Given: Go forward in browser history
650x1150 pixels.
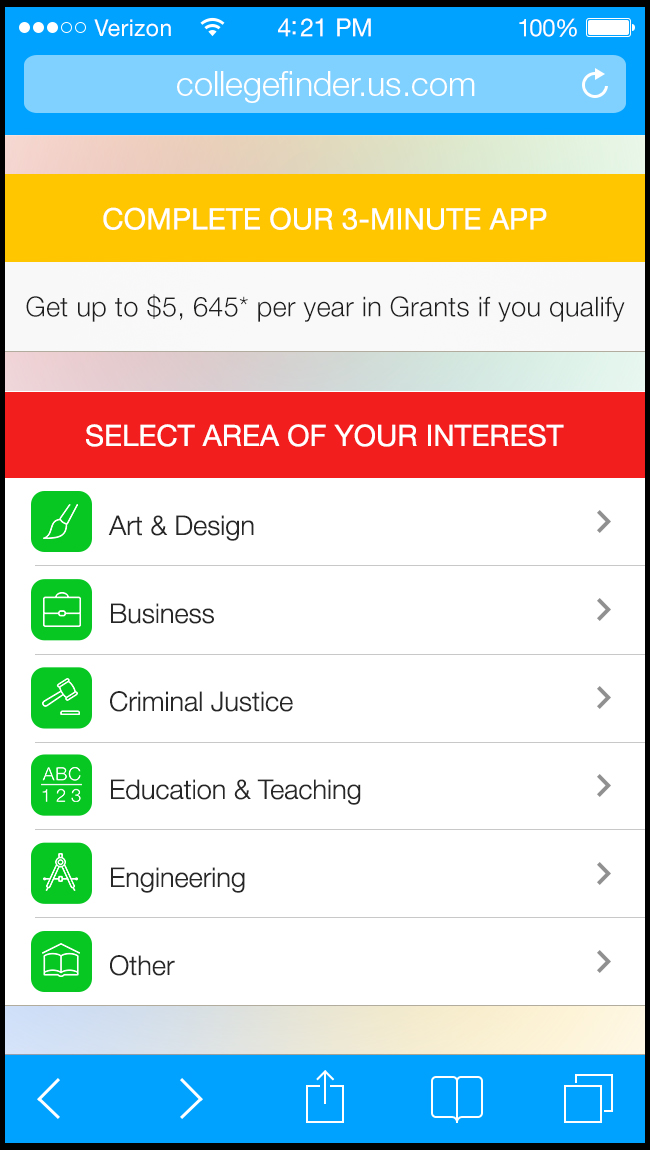Looking at the screenshot, I should tap(190, 1099).
